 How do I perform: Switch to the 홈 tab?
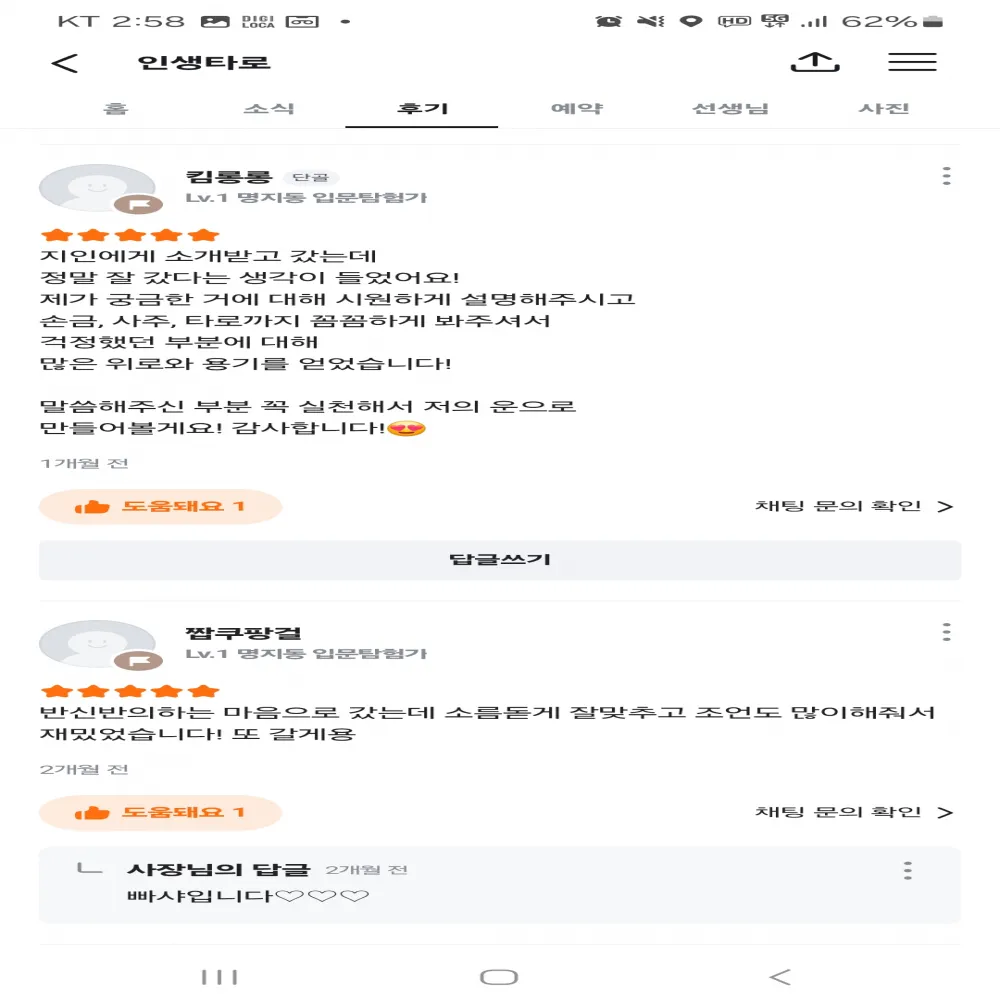(116, 108)
